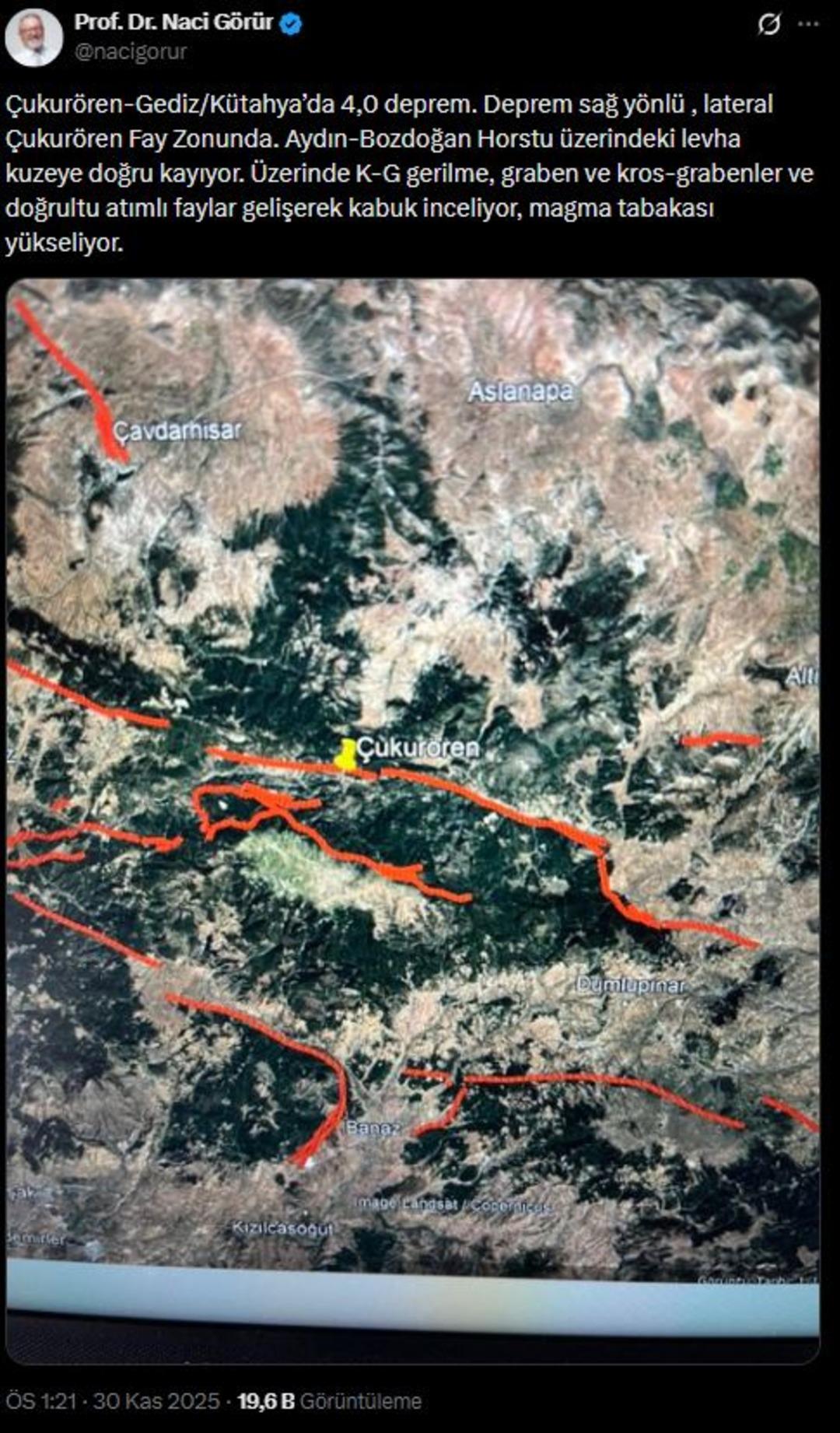This screenshot has width=840, height=1433.
Task: Click the Çavdarhisar label on the map
Action: click(179, 431)
